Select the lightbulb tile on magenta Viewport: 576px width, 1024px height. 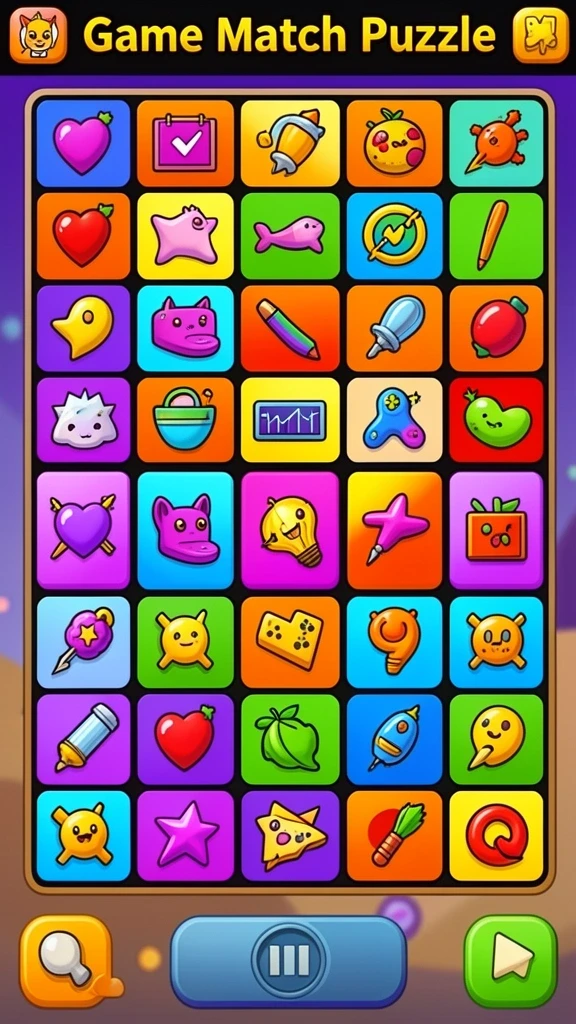tap(290, 530)
